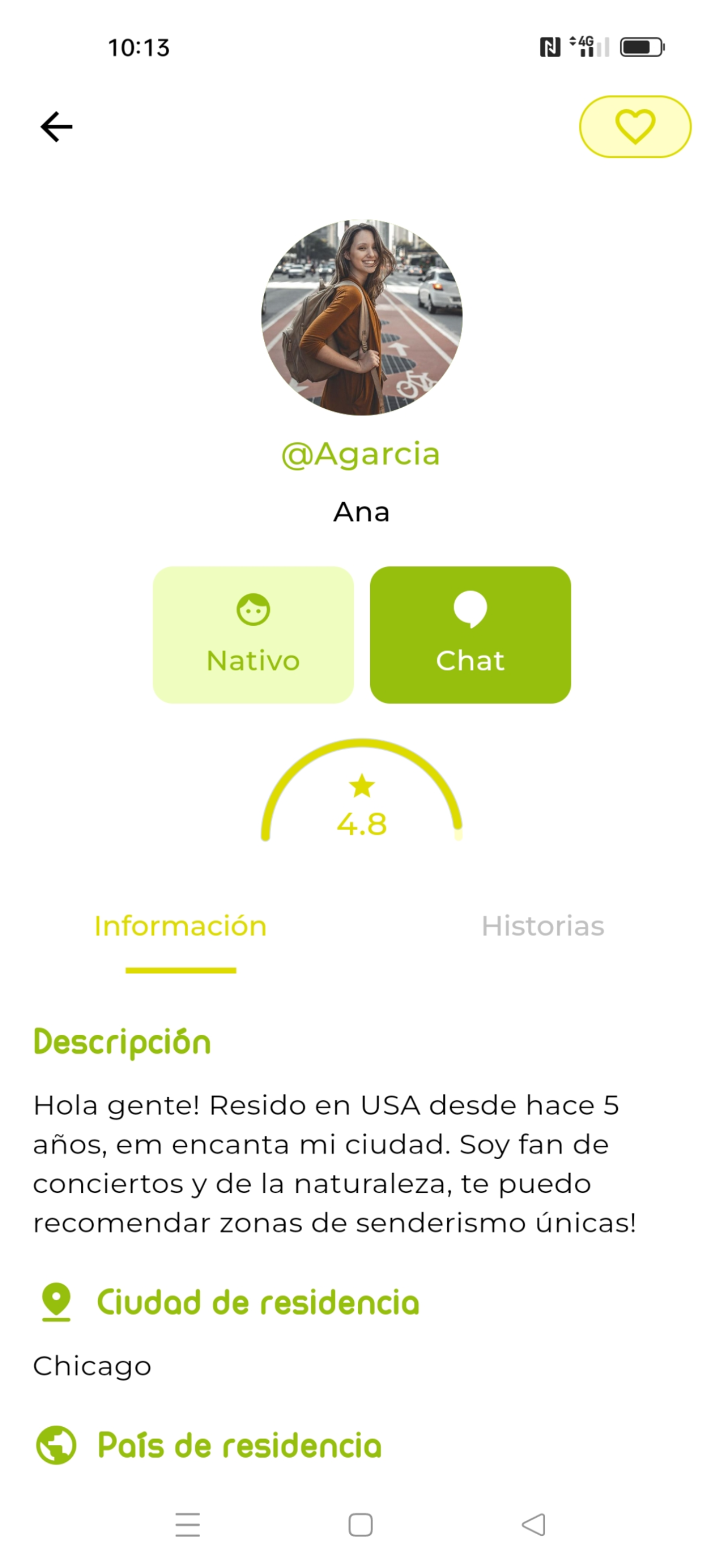Select the Información tab
724x1568 pixels.
(x=181, y=926)
